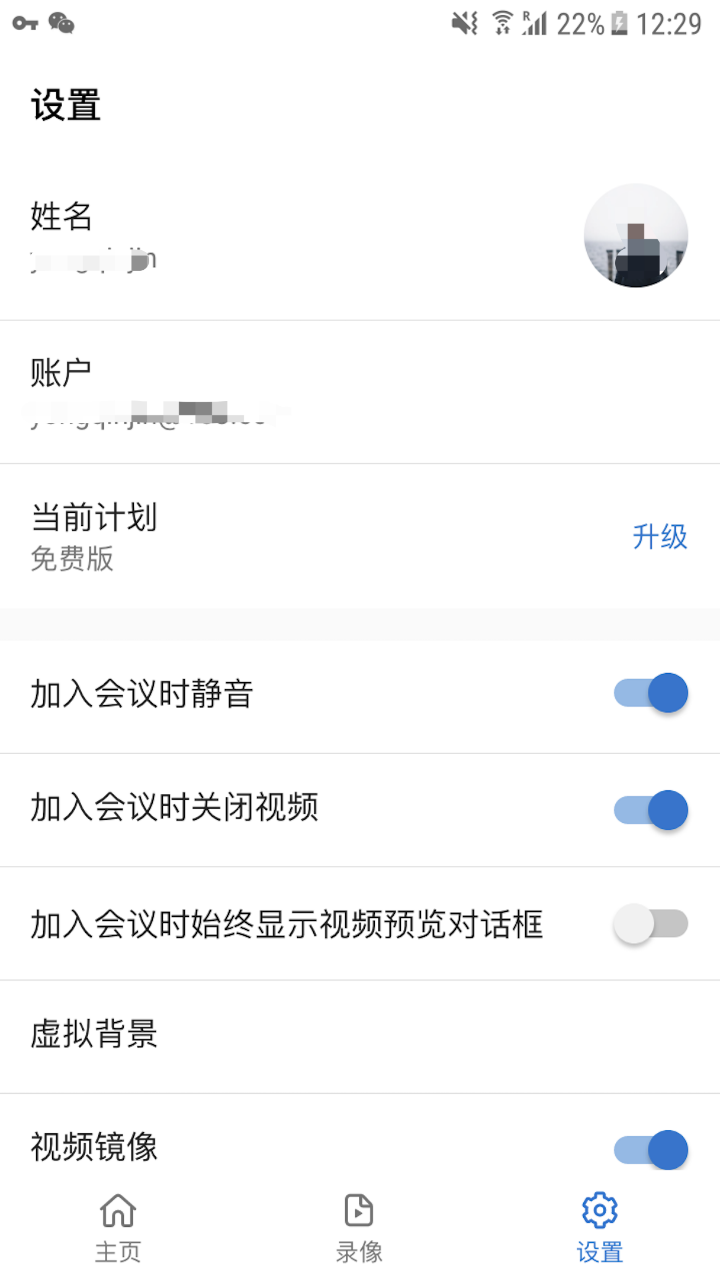Turn off 加入会议时静音 switch
This screenshot has height=1280, width=720.
click(651, 693)
